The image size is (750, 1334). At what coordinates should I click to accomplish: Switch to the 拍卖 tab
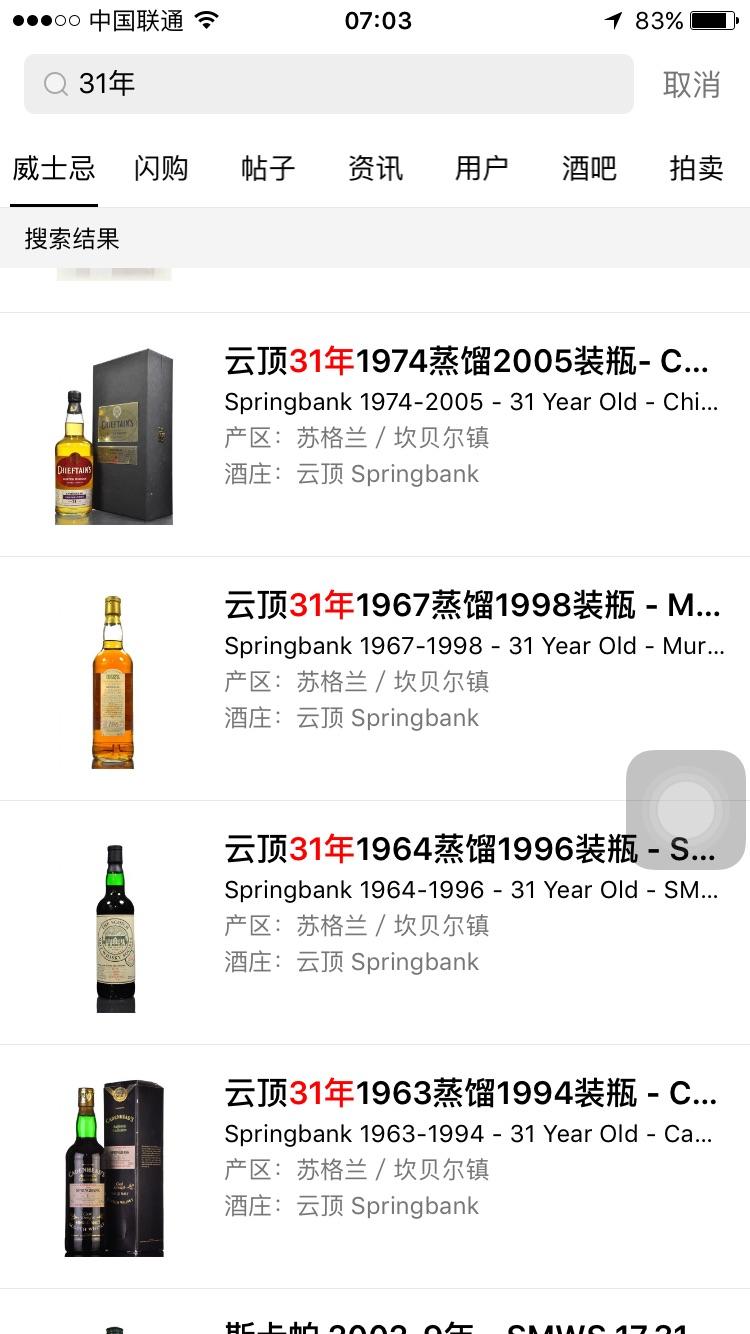(x=696, y=169)
